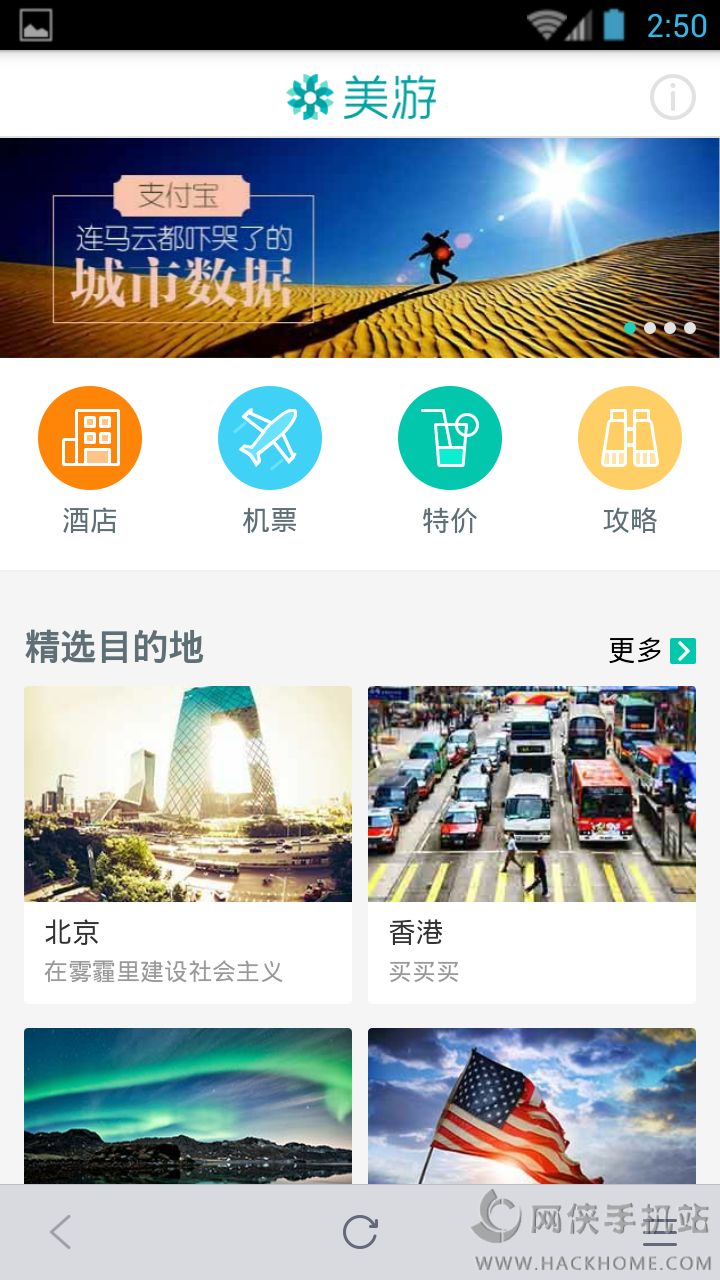Open the 香港 destination card
720x1280 pixels.
coord(532,844)
